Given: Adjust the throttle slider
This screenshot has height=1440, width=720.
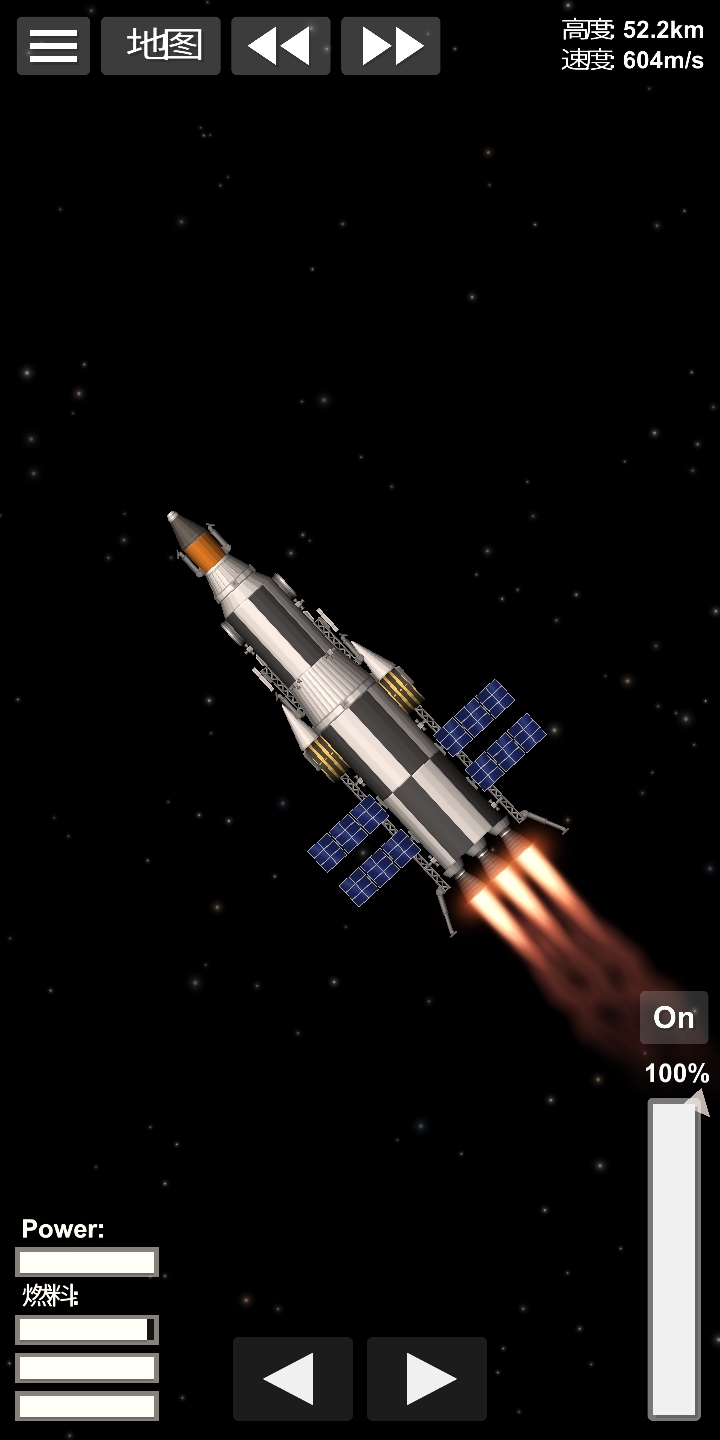Looking at the screenshot, I should (674, 1258).
